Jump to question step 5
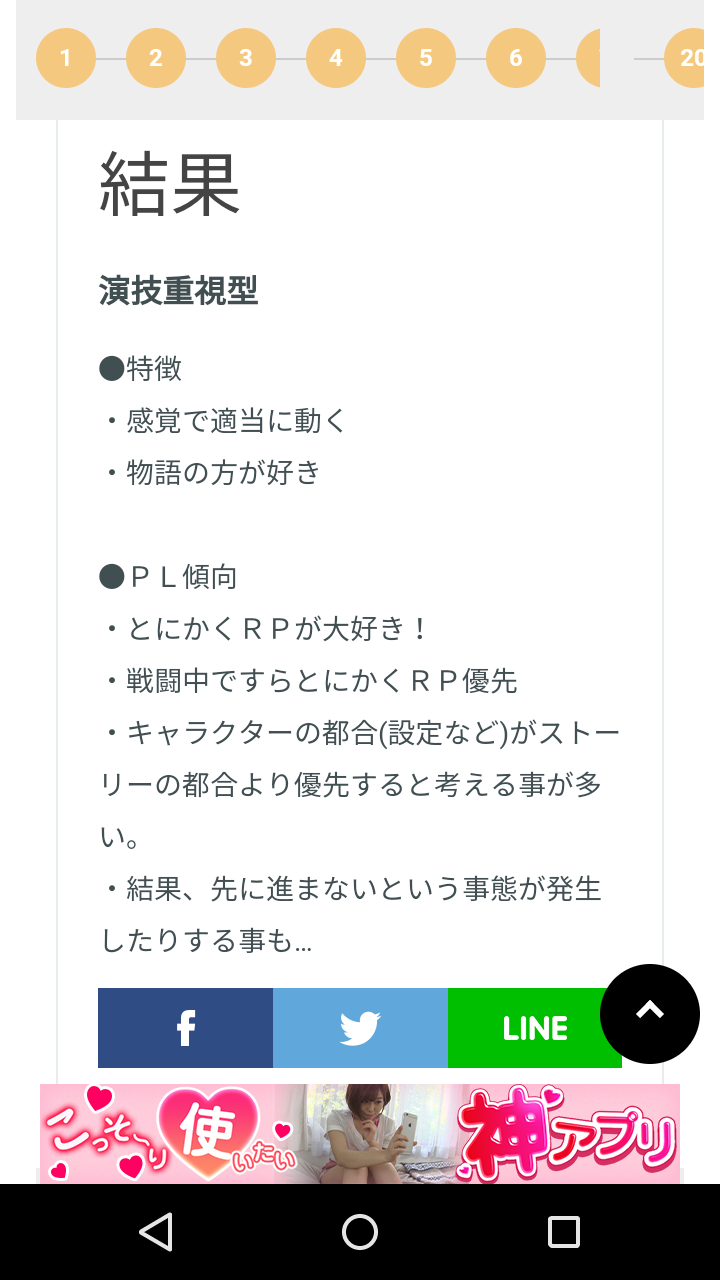 tap(426, 58)
